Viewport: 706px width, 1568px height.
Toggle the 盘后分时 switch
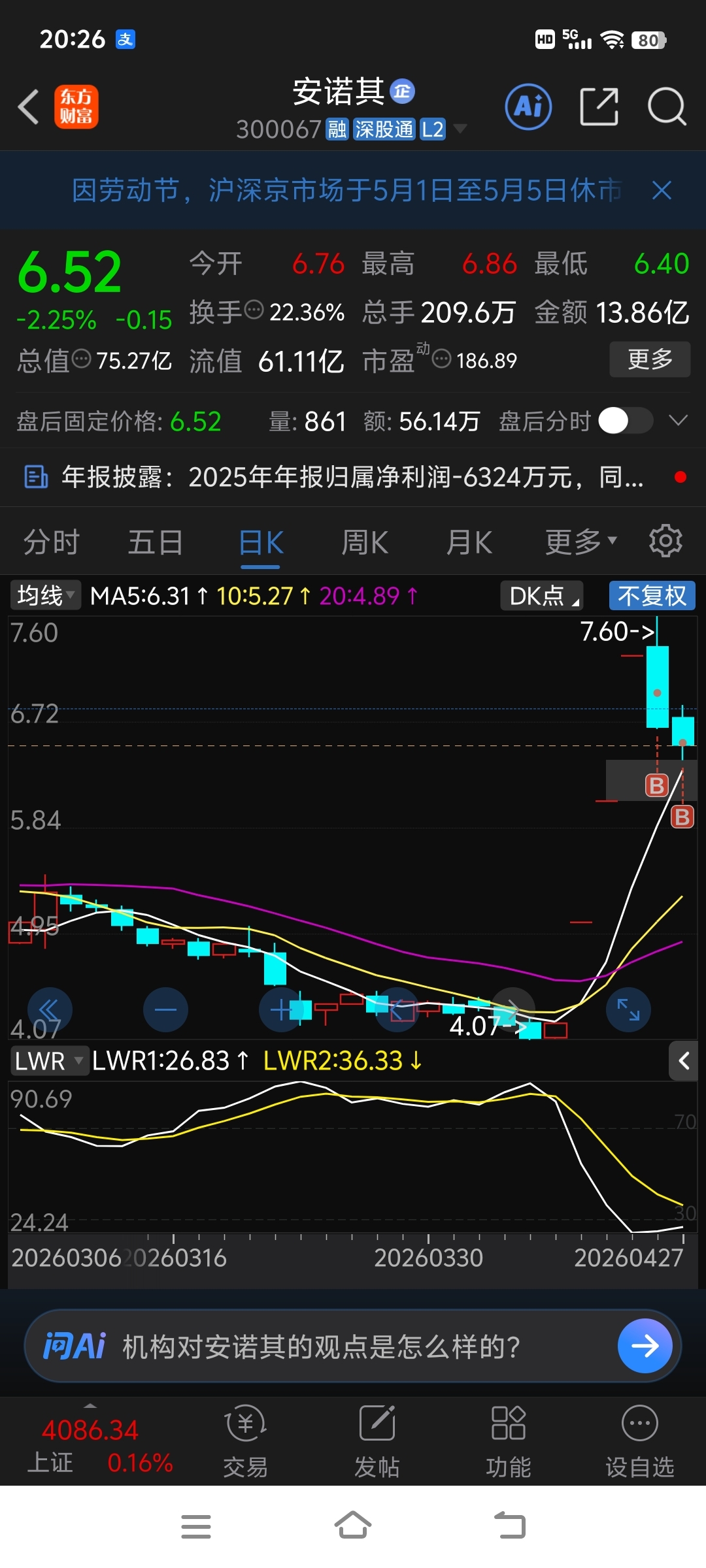pos(626,420)
